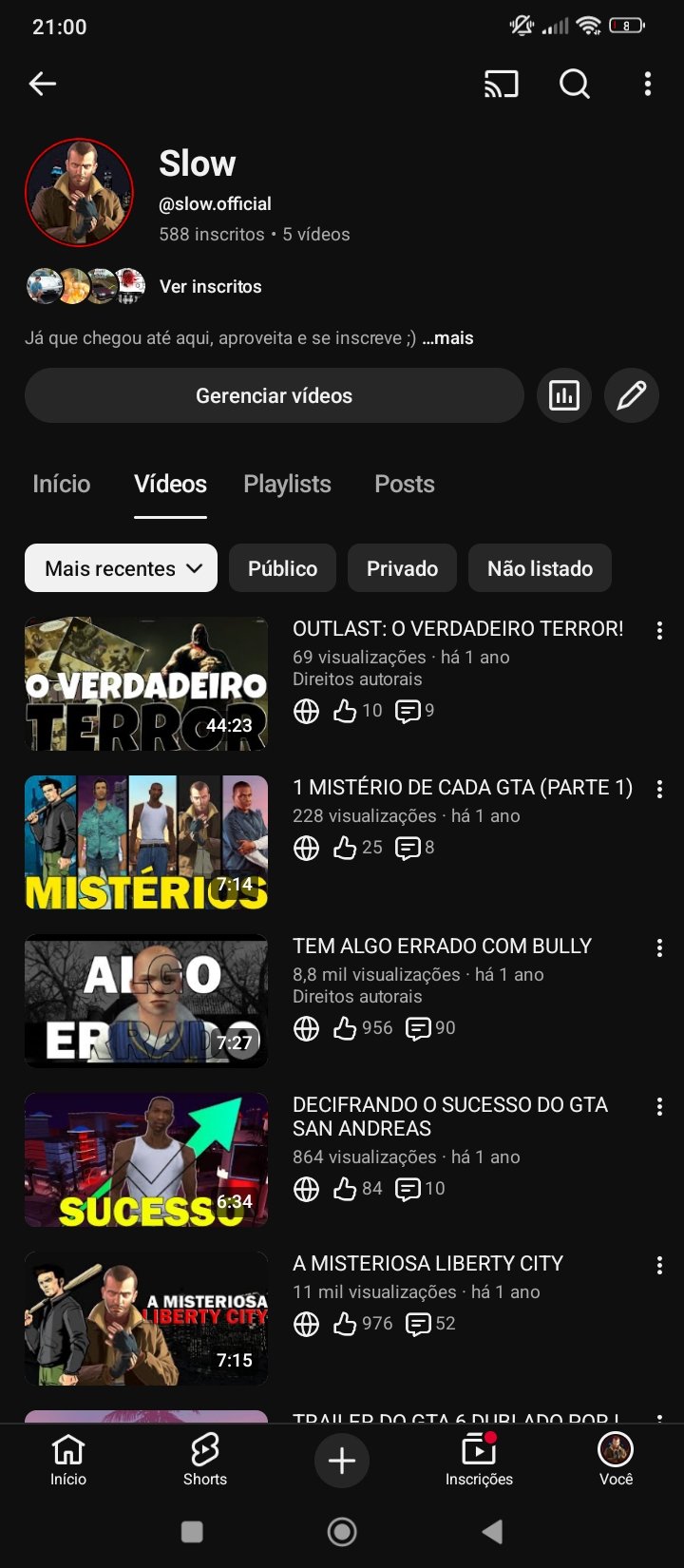Expand channel description with …mais

tap(447, 338)
